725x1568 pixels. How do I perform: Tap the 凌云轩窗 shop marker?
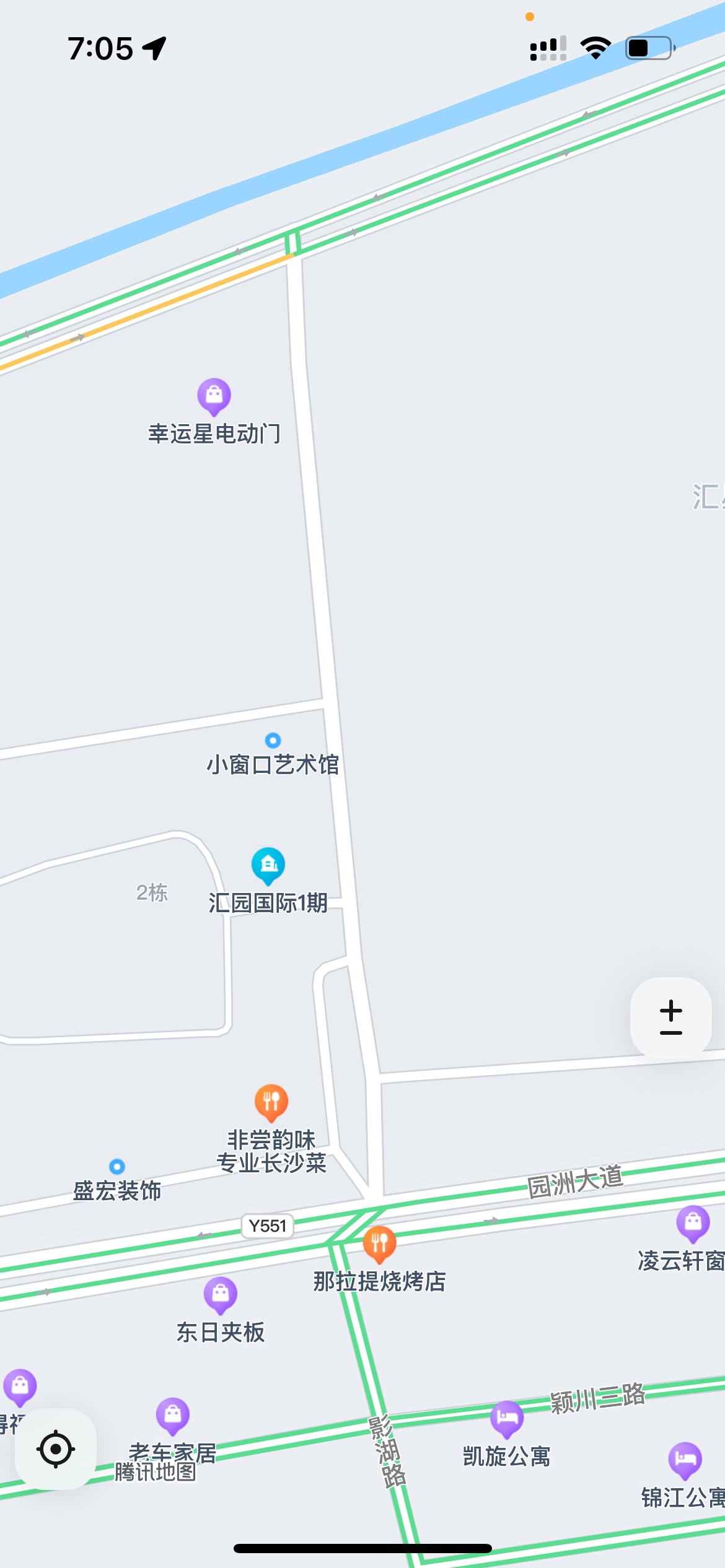693,1223
